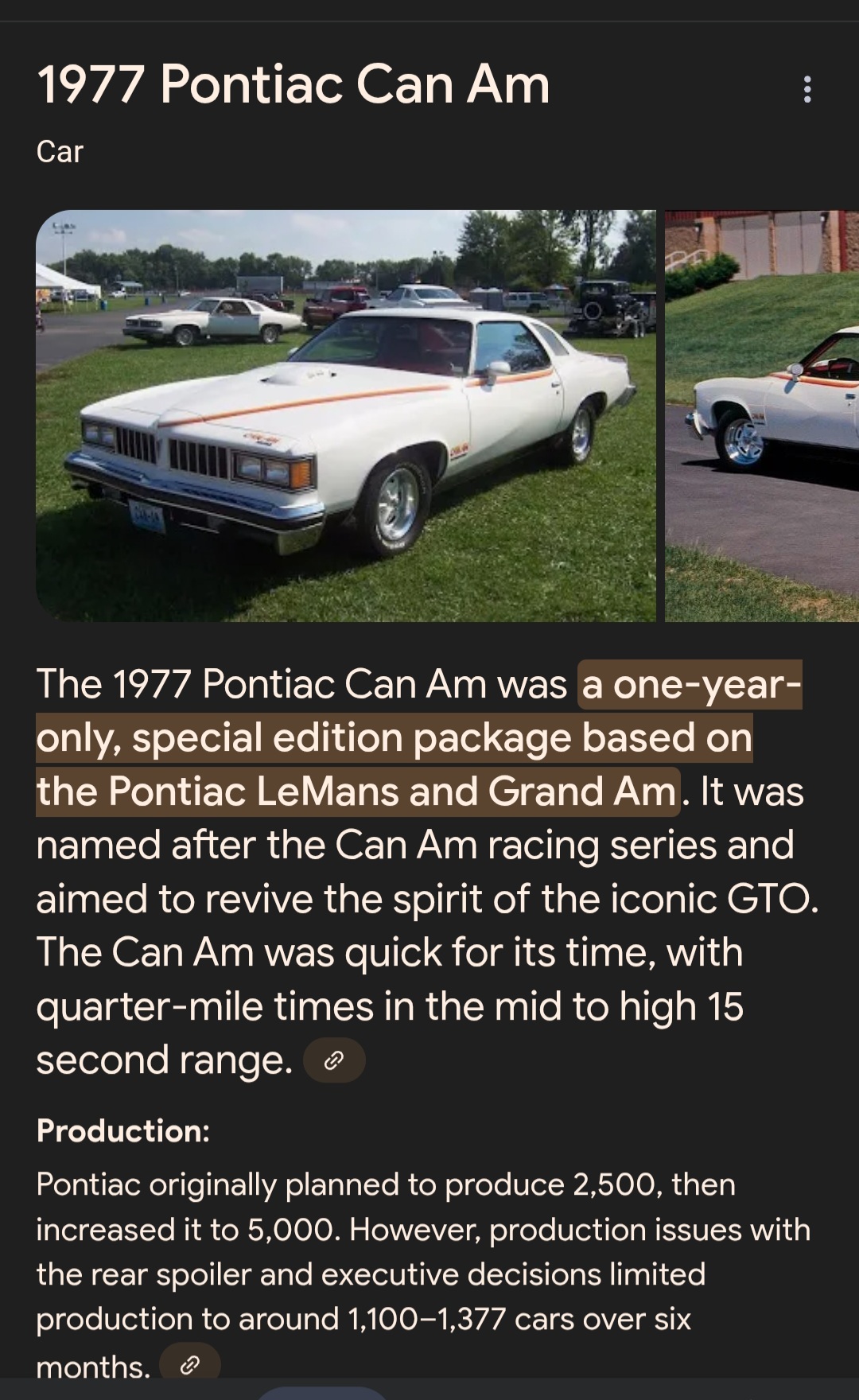Image resolution: width=859 pixels, height=1400 pixels.
Task: Open the three-dot overflow menu
Action: pyautogui.click(x=807, y=89)
